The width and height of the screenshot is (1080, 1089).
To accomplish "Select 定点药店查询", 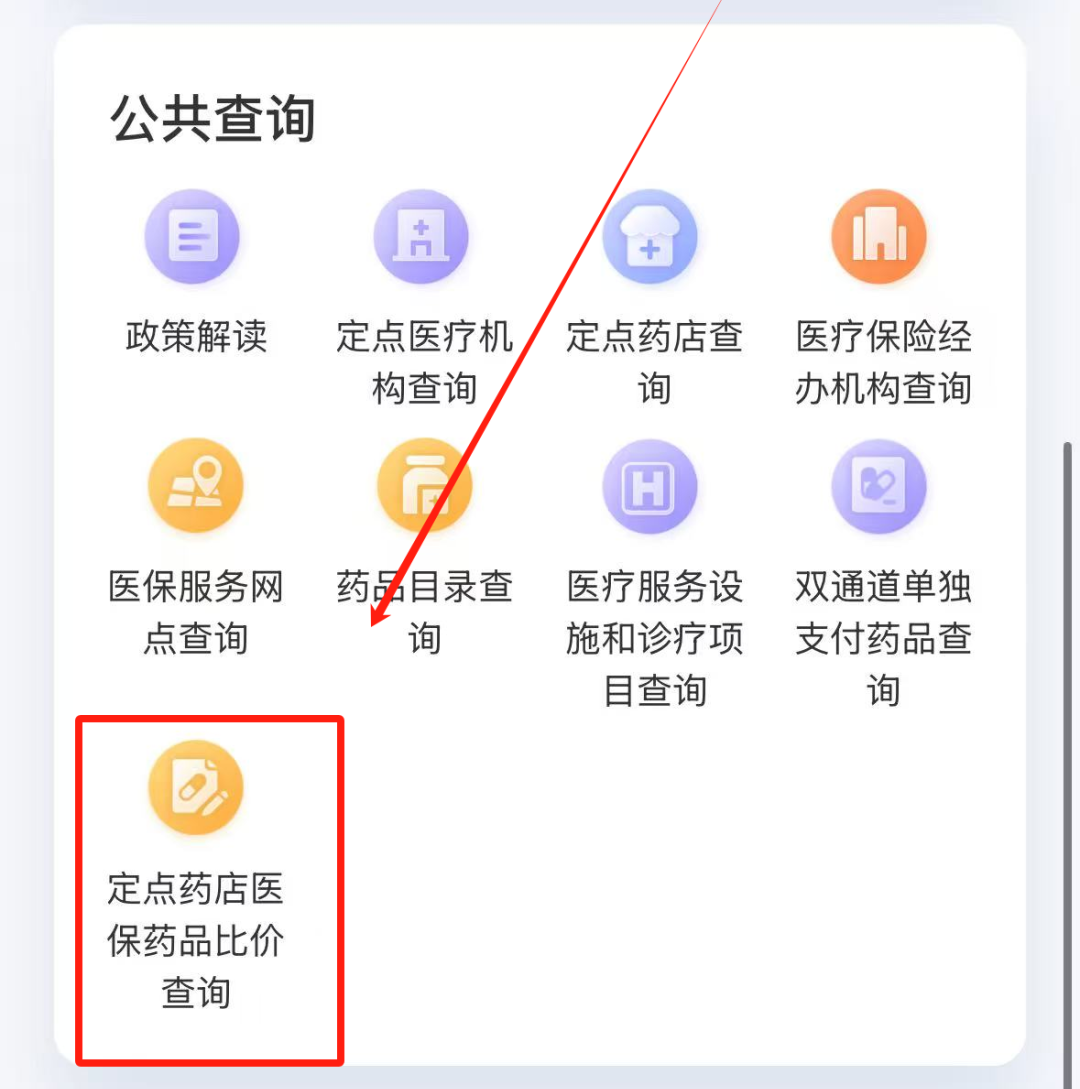I will click(x=651, y=238).
